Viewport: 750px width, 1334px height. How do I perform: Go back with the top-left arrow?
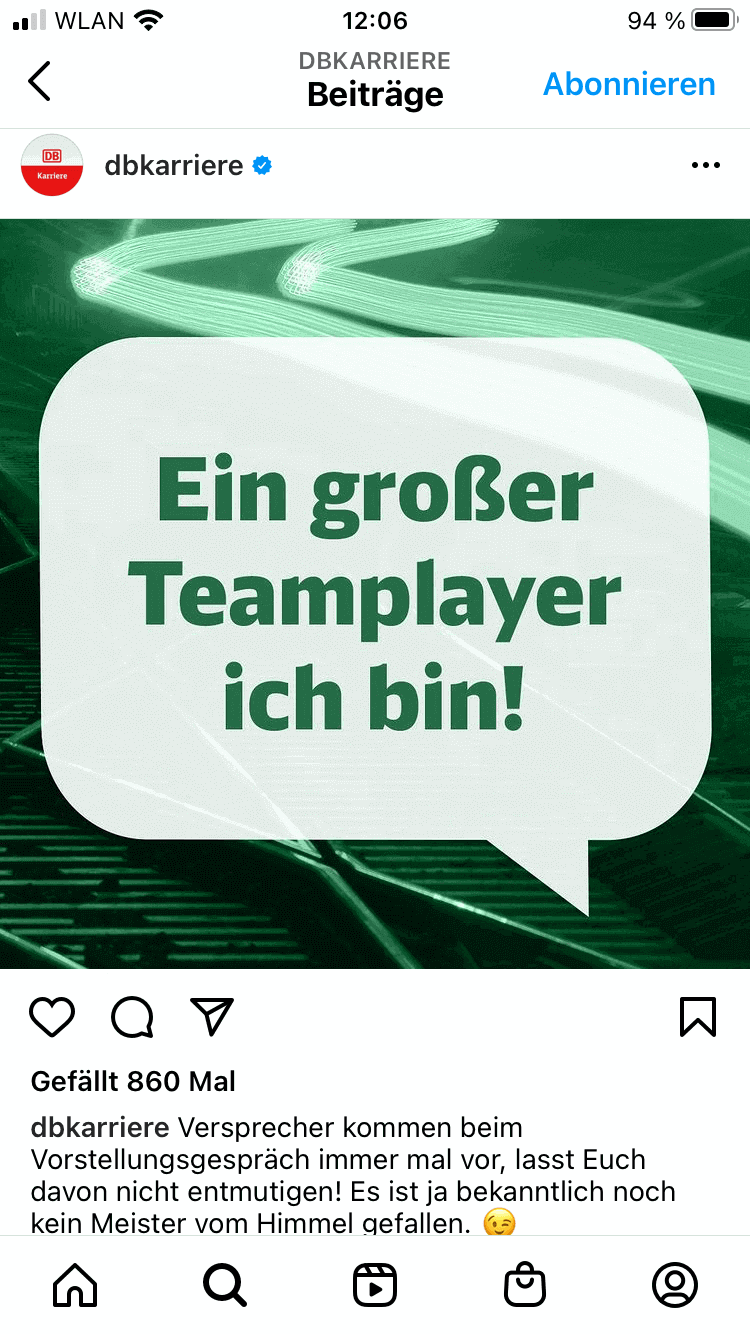click(x=39, y=81)
